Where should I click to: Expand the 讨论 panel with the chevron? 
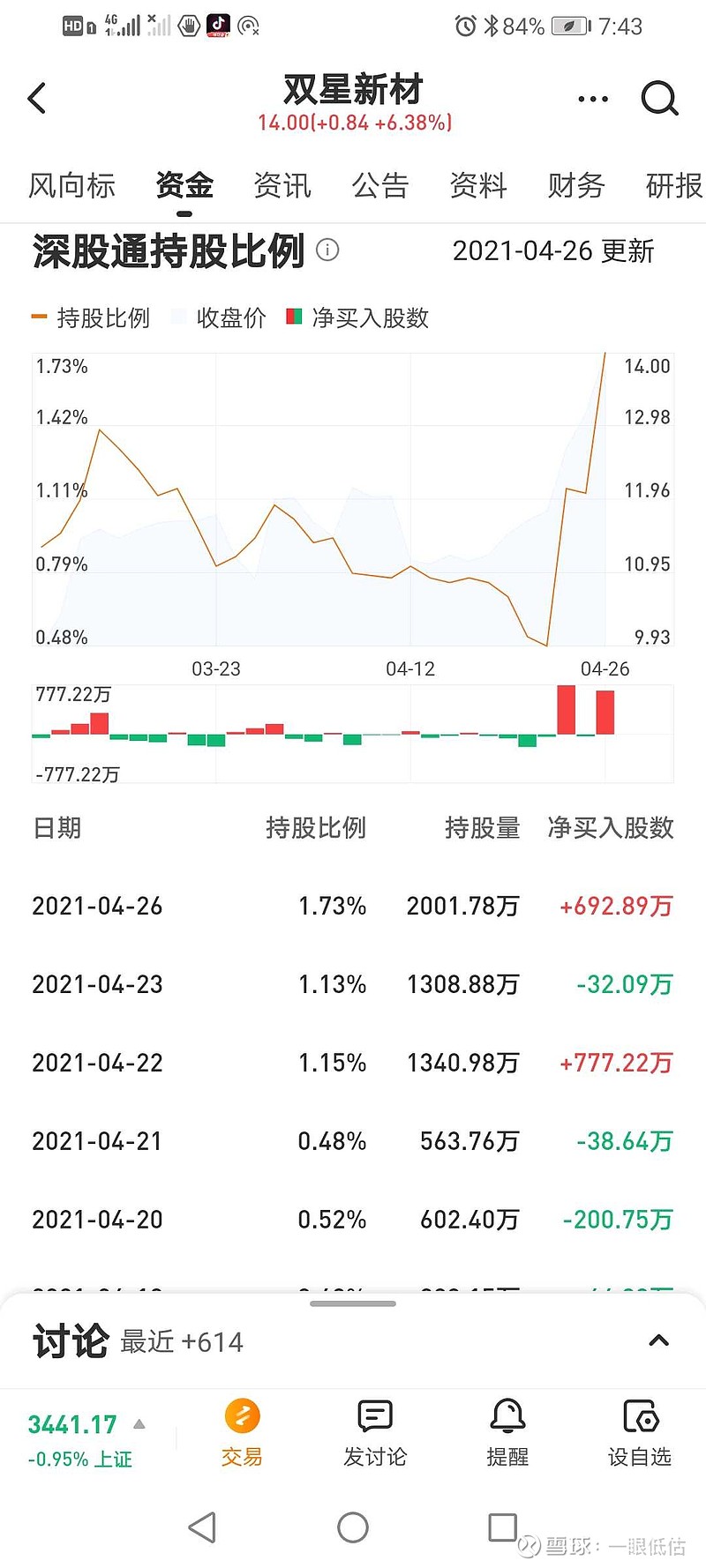click(x=658, y=1341)
